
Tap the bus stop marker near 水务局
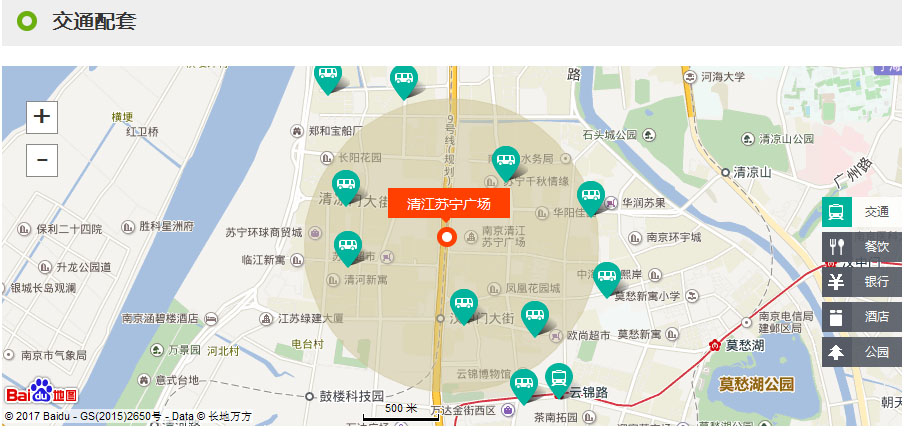(x=506, y=160)
